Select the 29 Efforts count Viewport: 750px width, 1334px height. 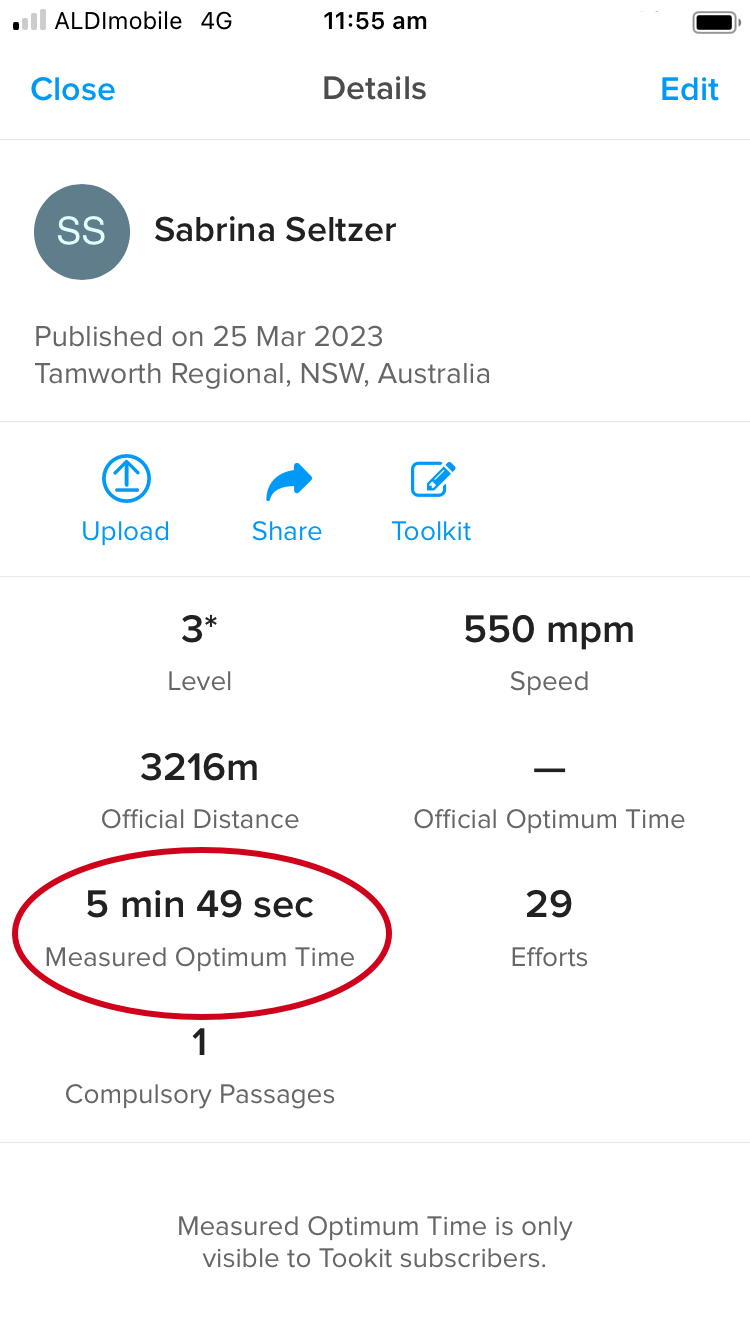click(x=549, y=904)
